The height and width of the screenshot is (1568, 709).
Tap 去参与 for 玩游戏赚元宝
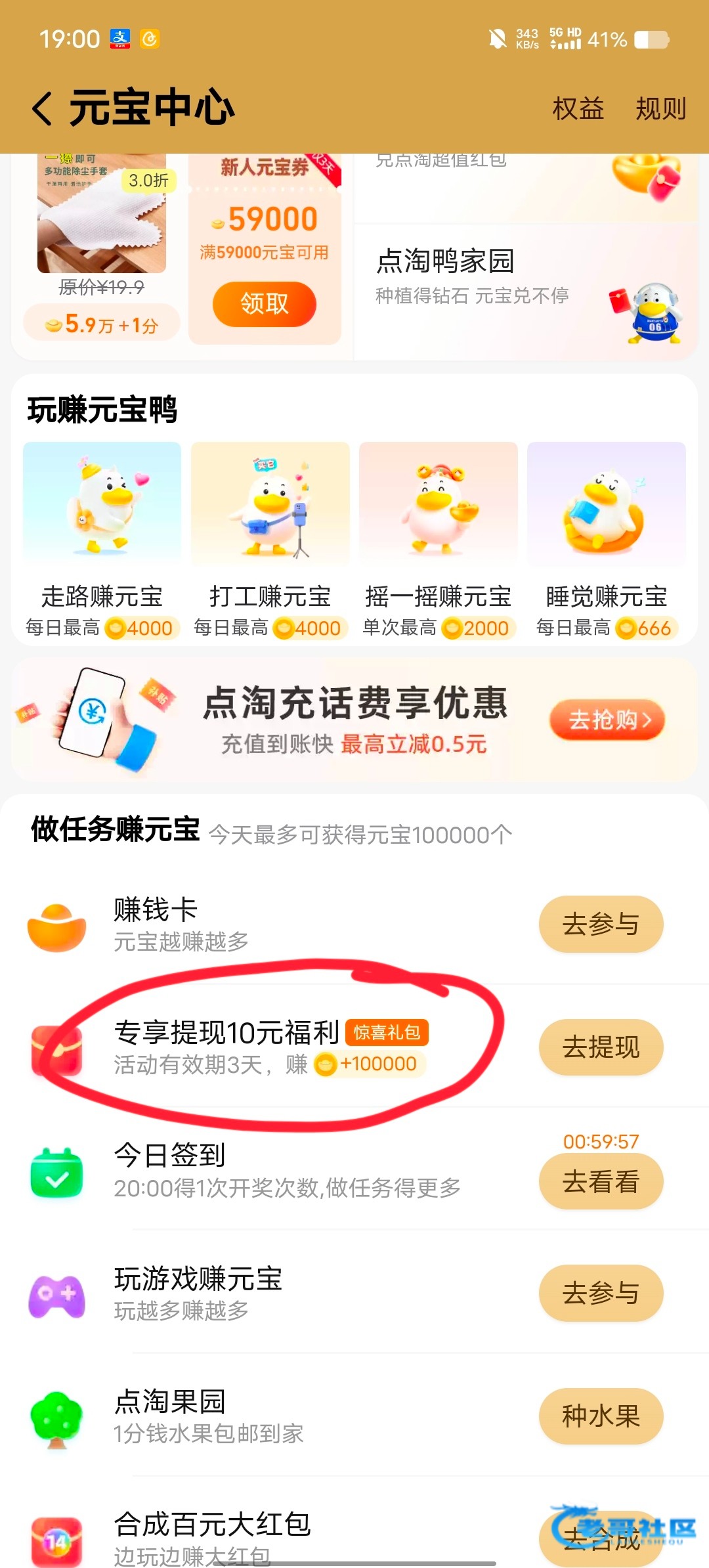601,1293
